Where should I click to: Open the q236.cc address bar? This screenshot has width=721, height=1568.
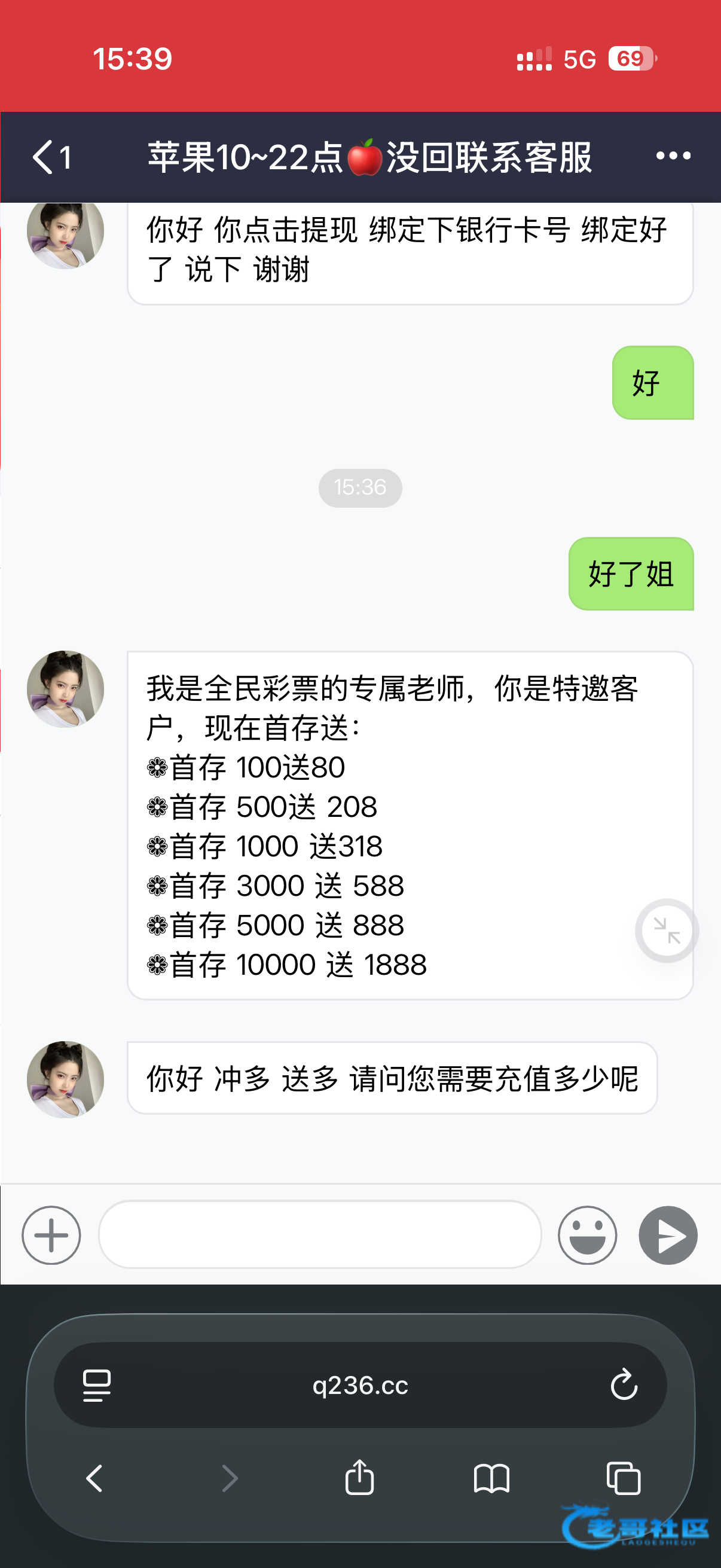pyautogui.click(x=359, y=1386)
